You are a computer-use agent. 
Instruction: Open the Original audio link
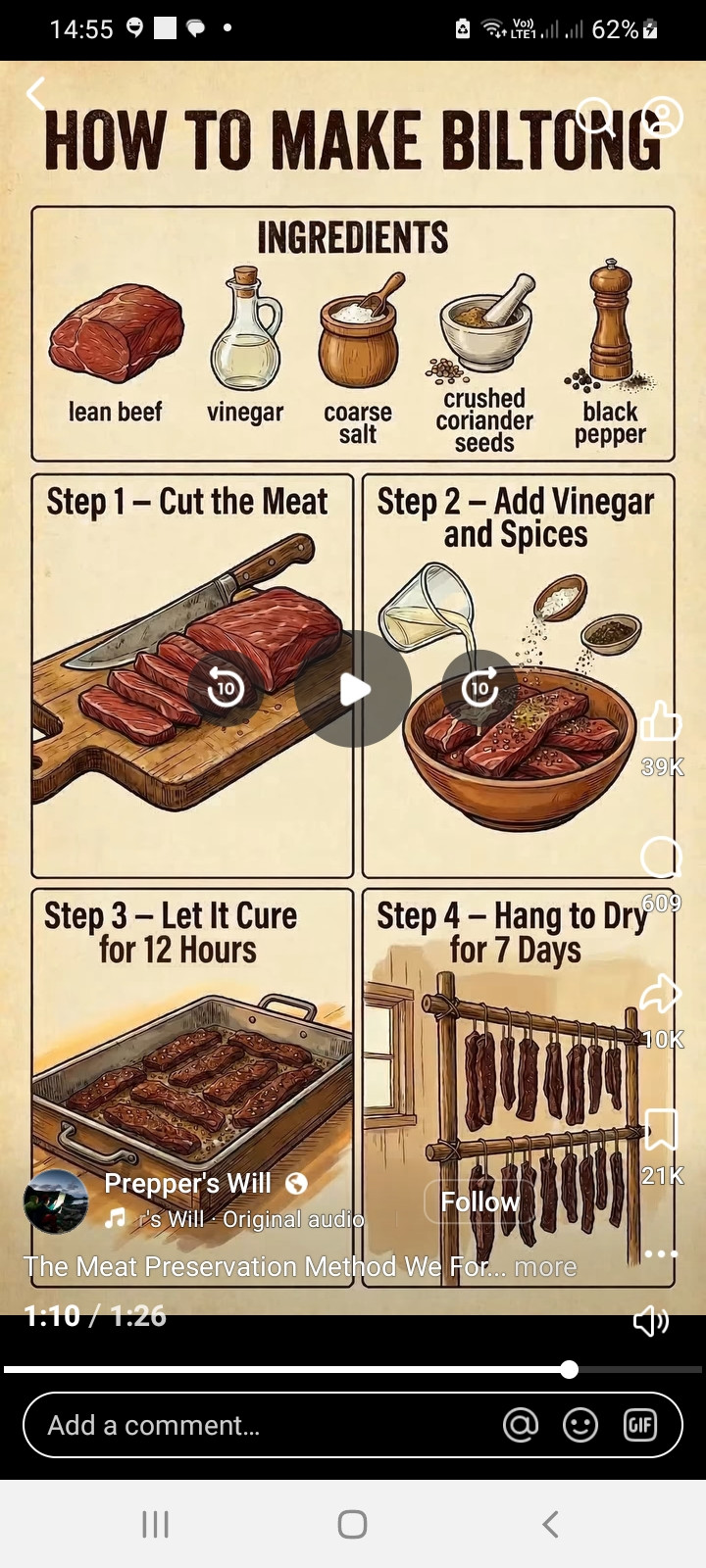point(292,1219)
